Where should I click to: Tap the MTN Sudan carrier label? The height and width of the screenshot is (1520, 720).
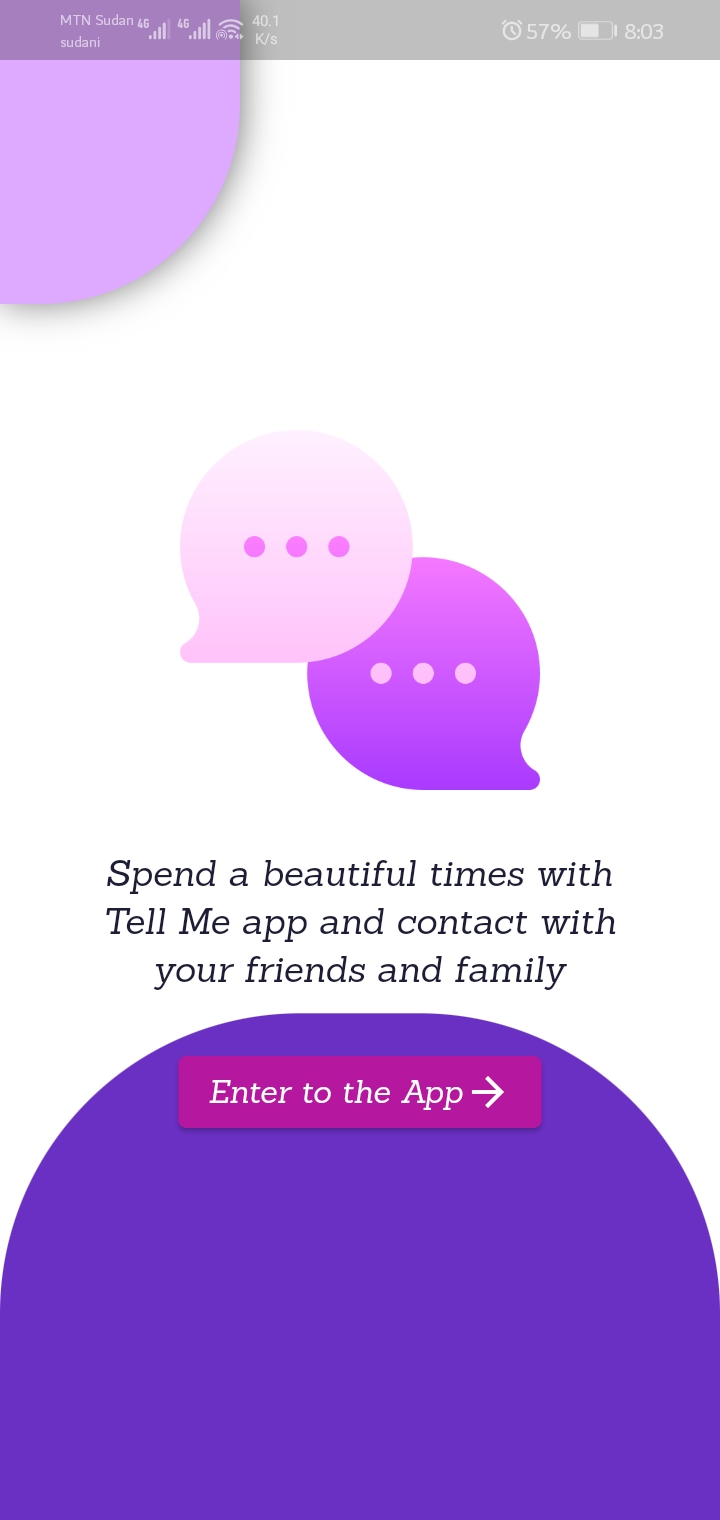pos(97,18)
